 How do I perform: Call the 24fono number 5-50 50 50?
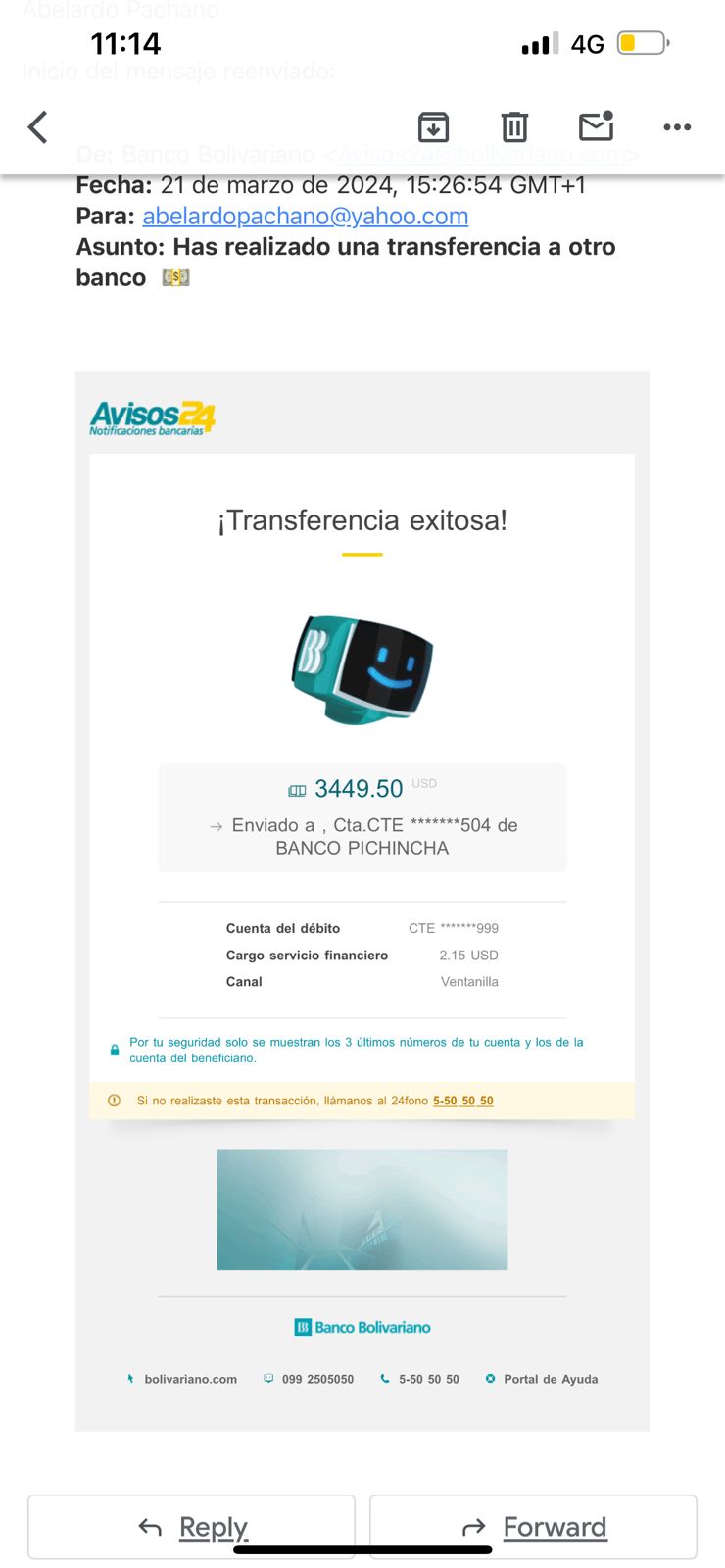[462, 1101]
